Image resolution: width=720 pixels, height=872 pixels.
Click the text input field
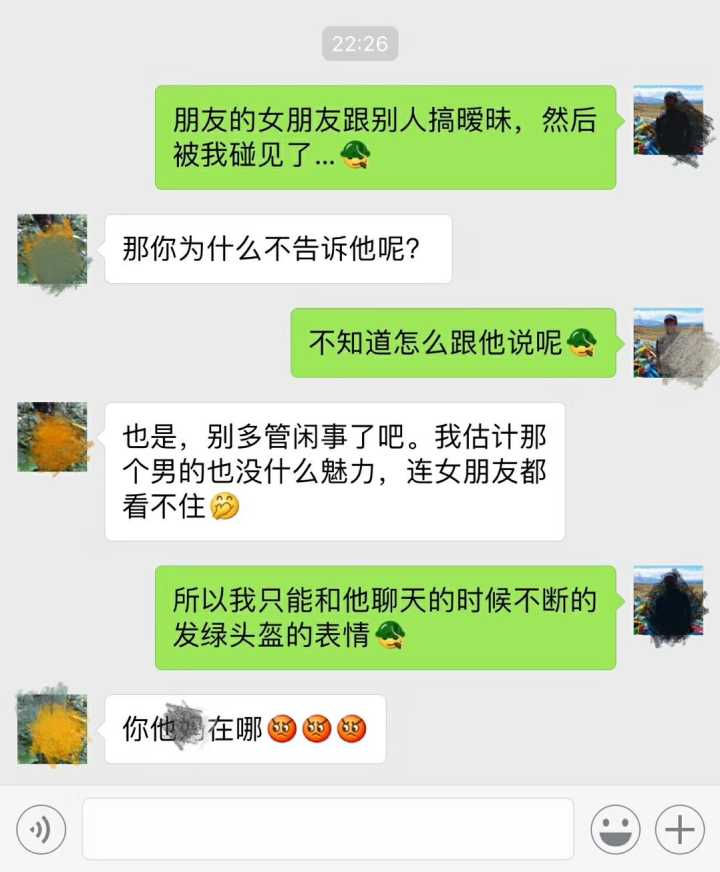[x=330, y=829]
